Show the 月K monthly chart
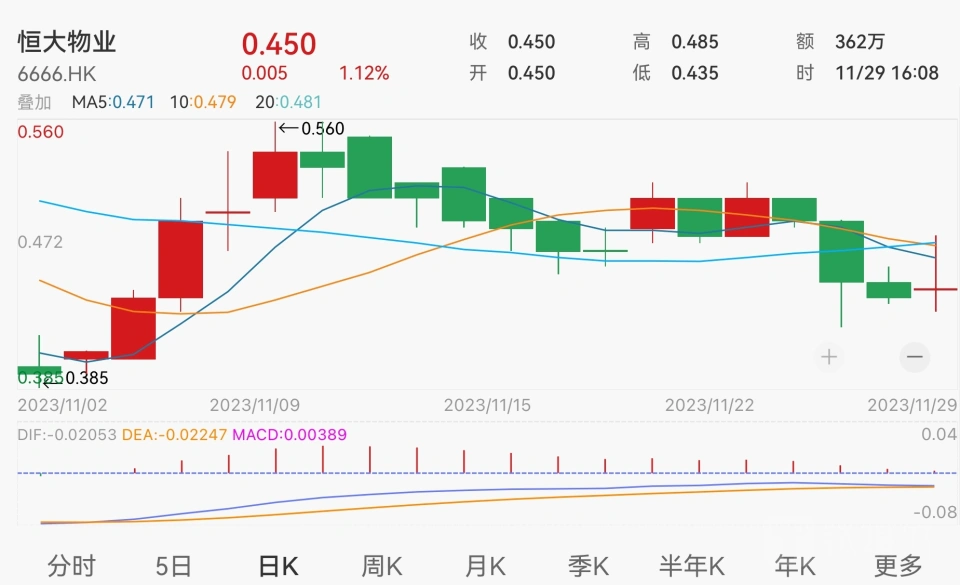 pos(484,565)
